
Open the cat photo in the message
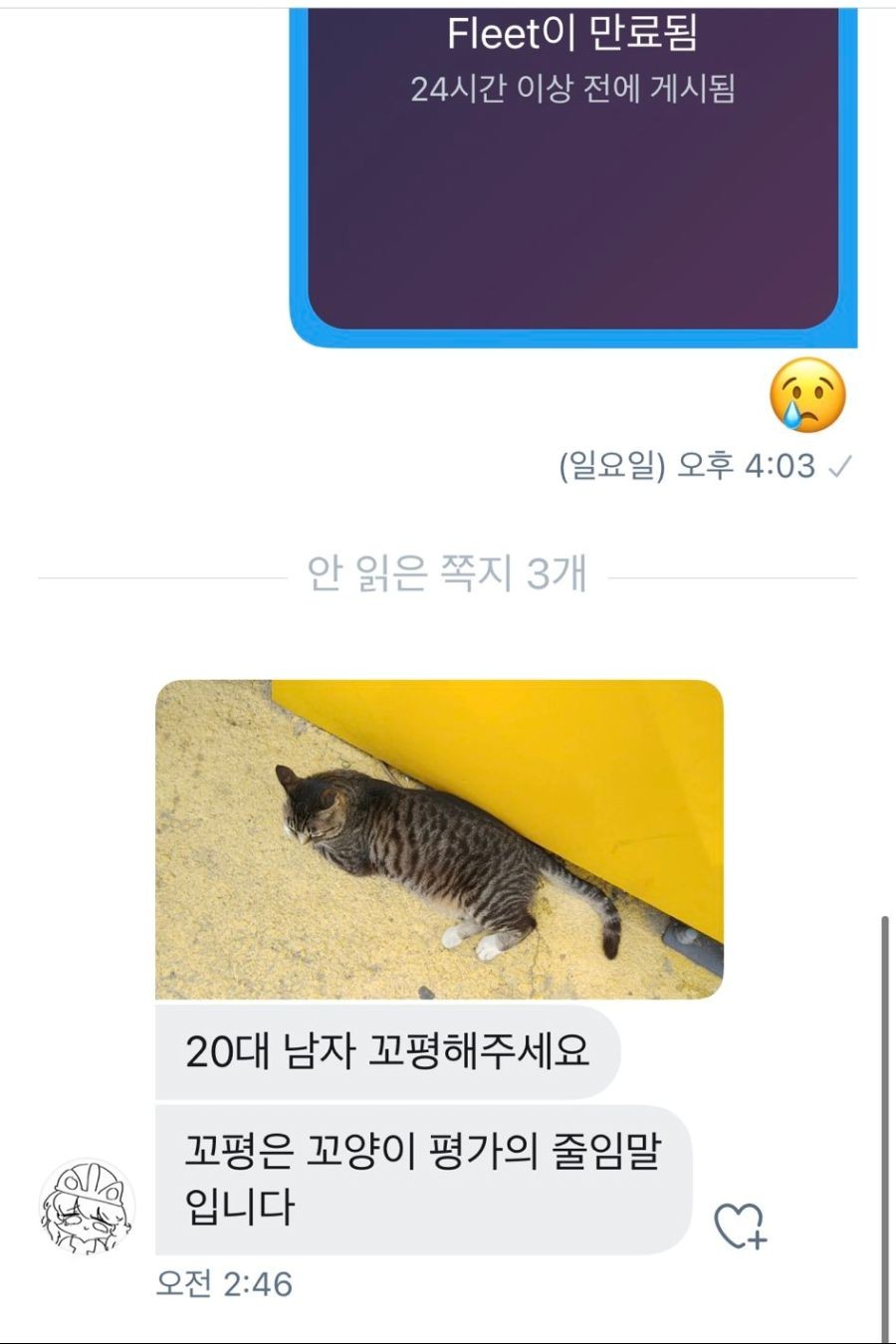coord(439,839)
